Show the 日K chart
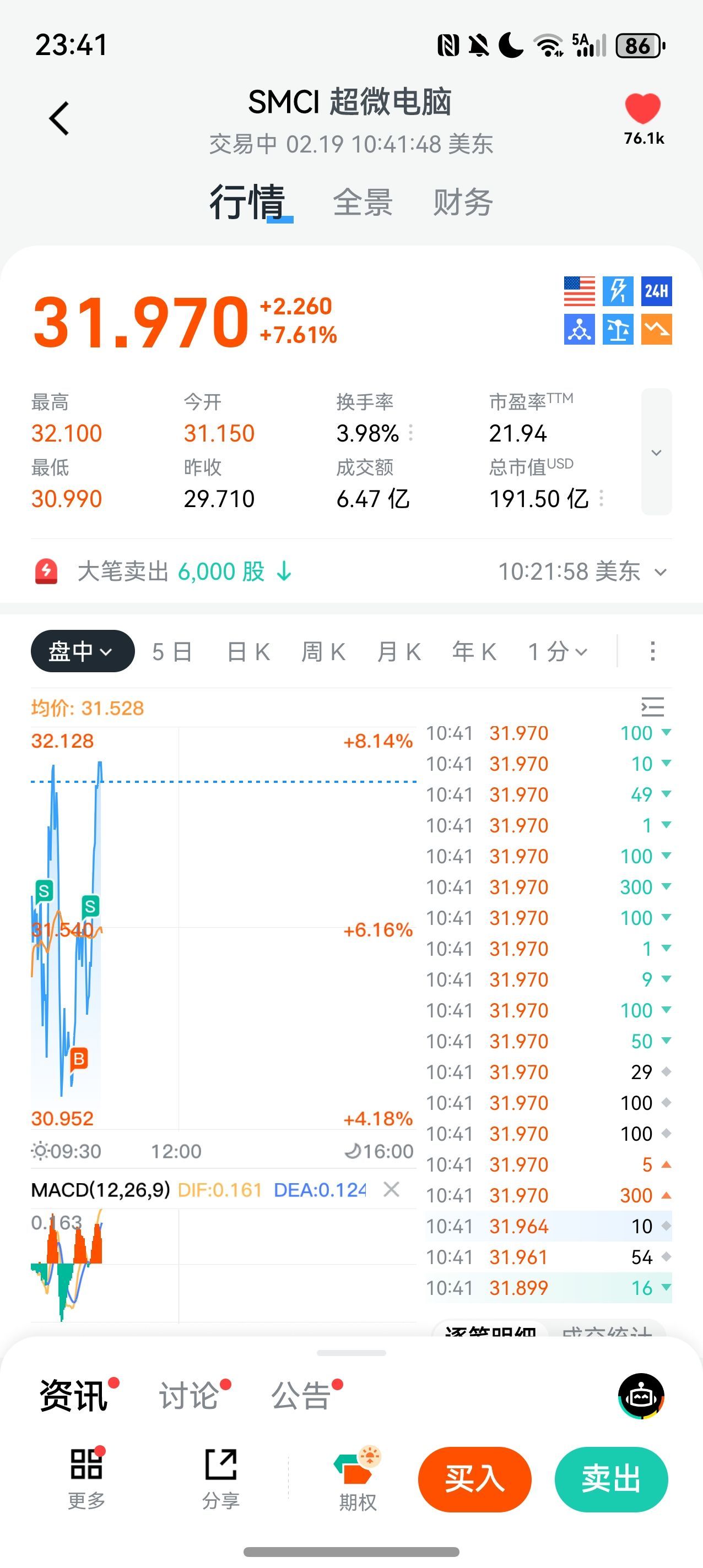 [248, 652]
